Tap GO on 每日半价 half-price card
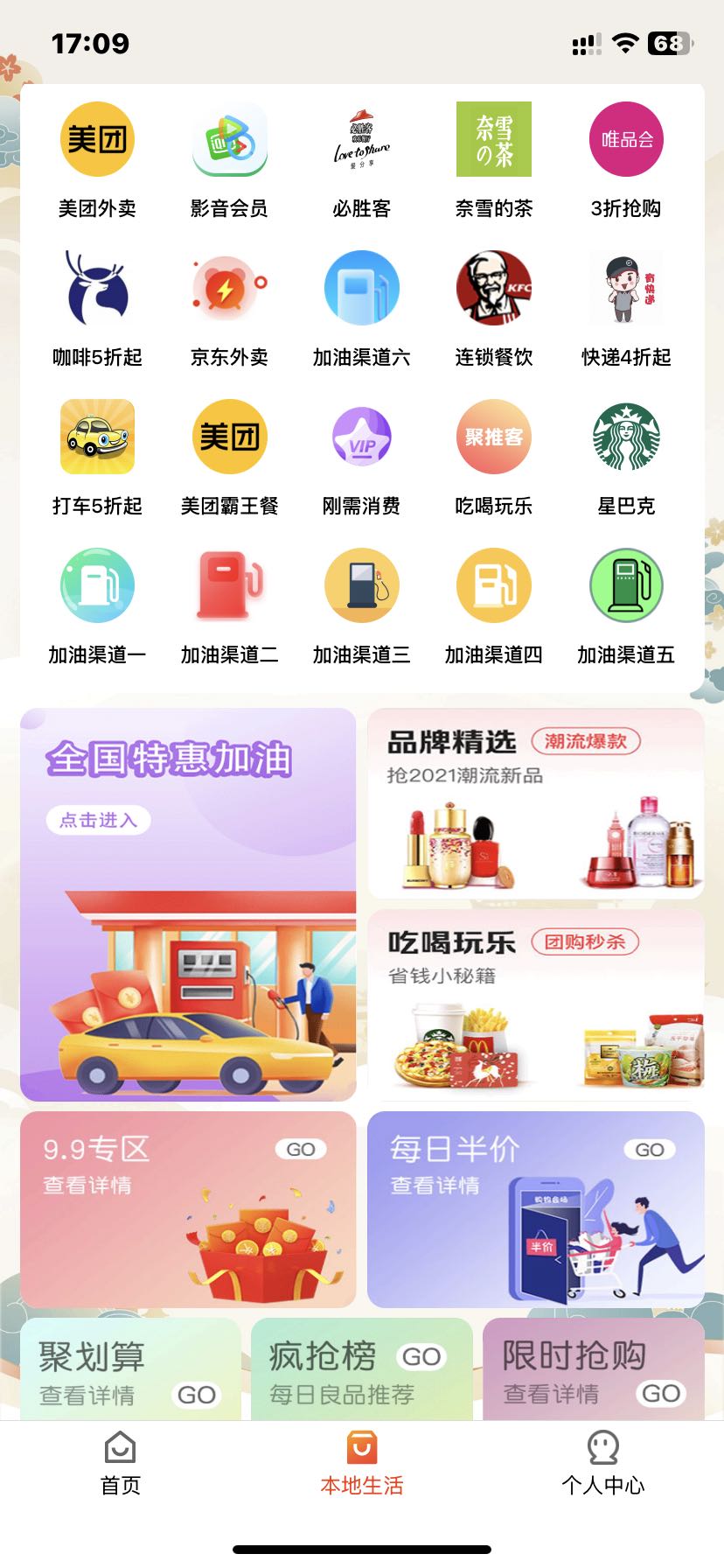 click(x=650, y=1149)
